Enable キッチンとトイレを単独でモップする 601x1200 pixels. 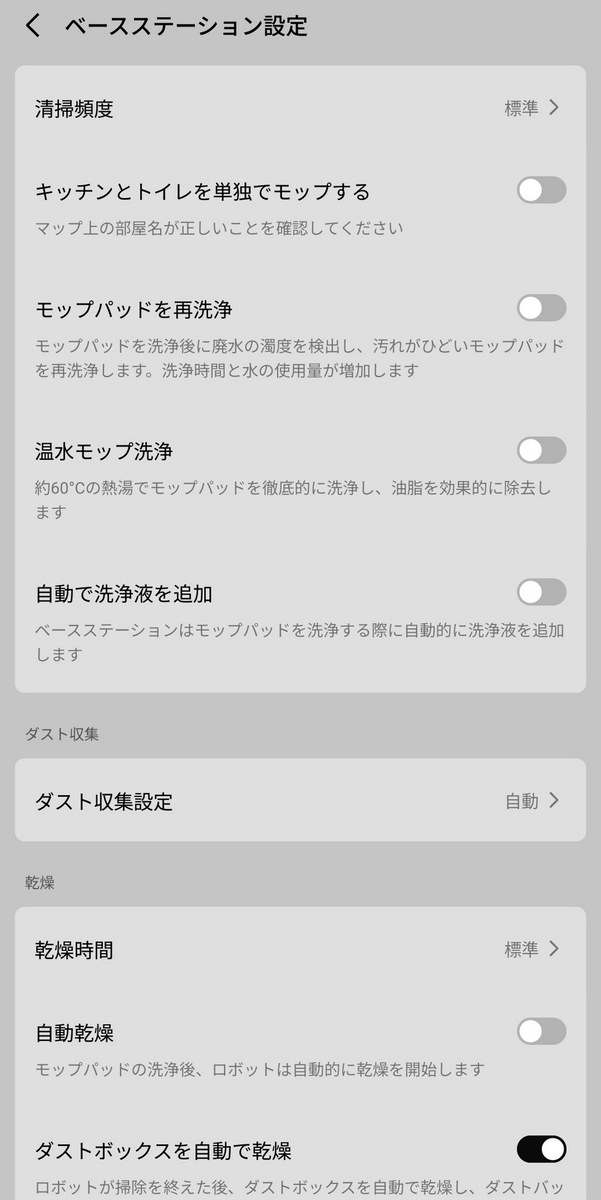pos(541,190)
